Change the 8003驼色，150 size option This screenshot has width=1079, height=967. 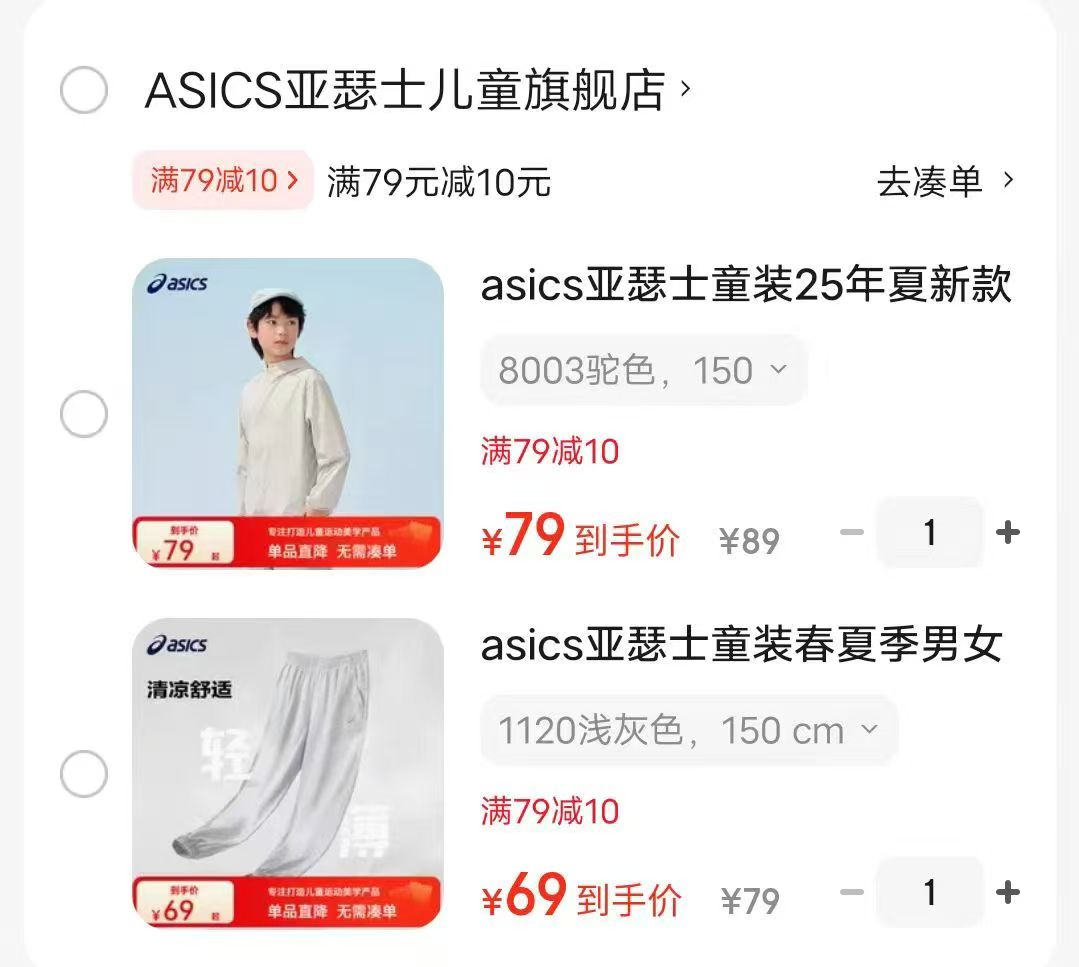coord(643,371)
